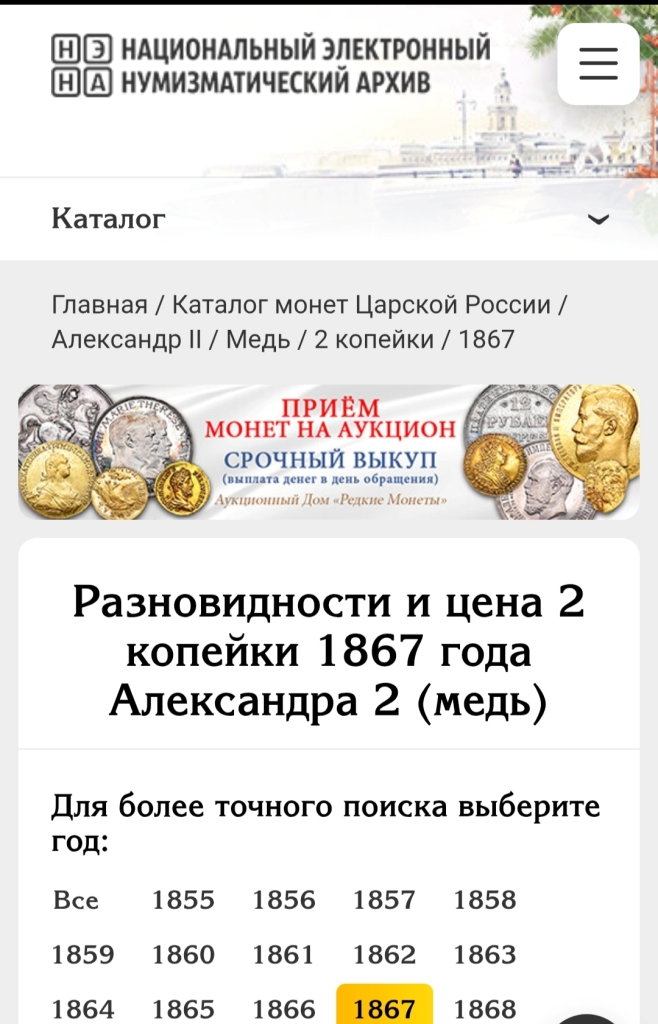Choose year 1860

click(x=183, y=954)
